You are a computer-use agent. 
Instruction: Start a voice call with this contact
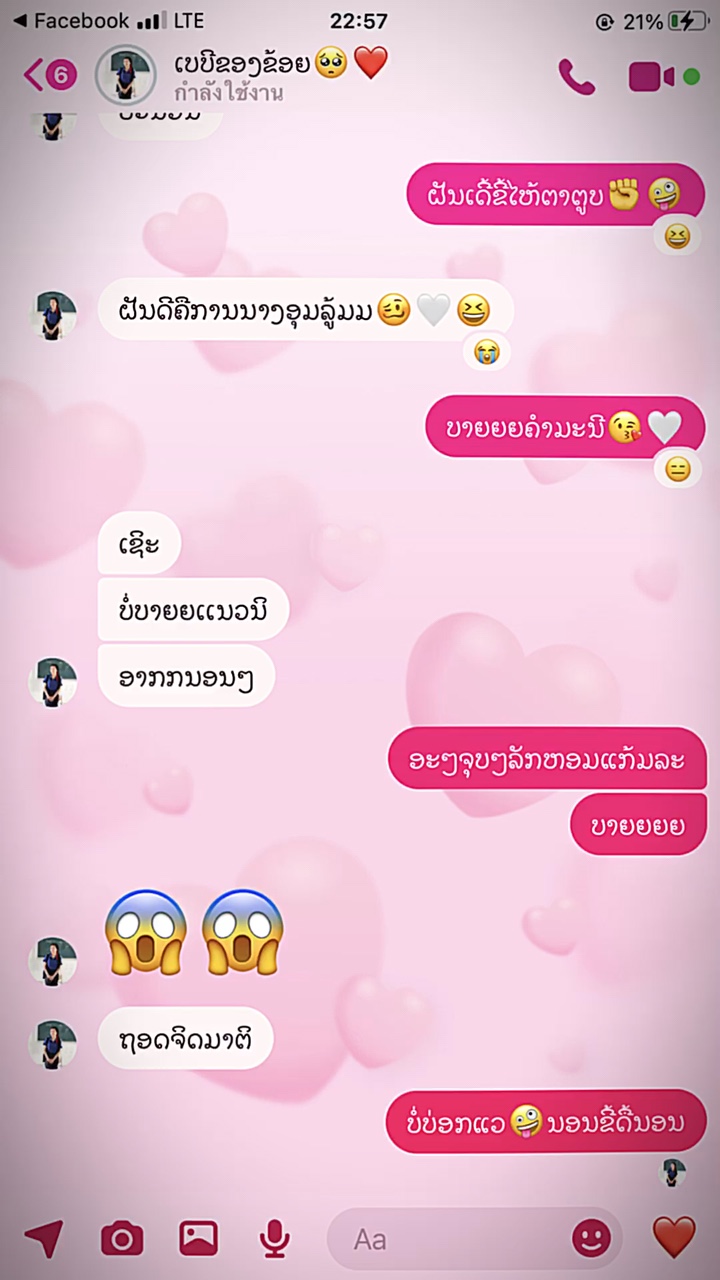(x=578, y=76)
